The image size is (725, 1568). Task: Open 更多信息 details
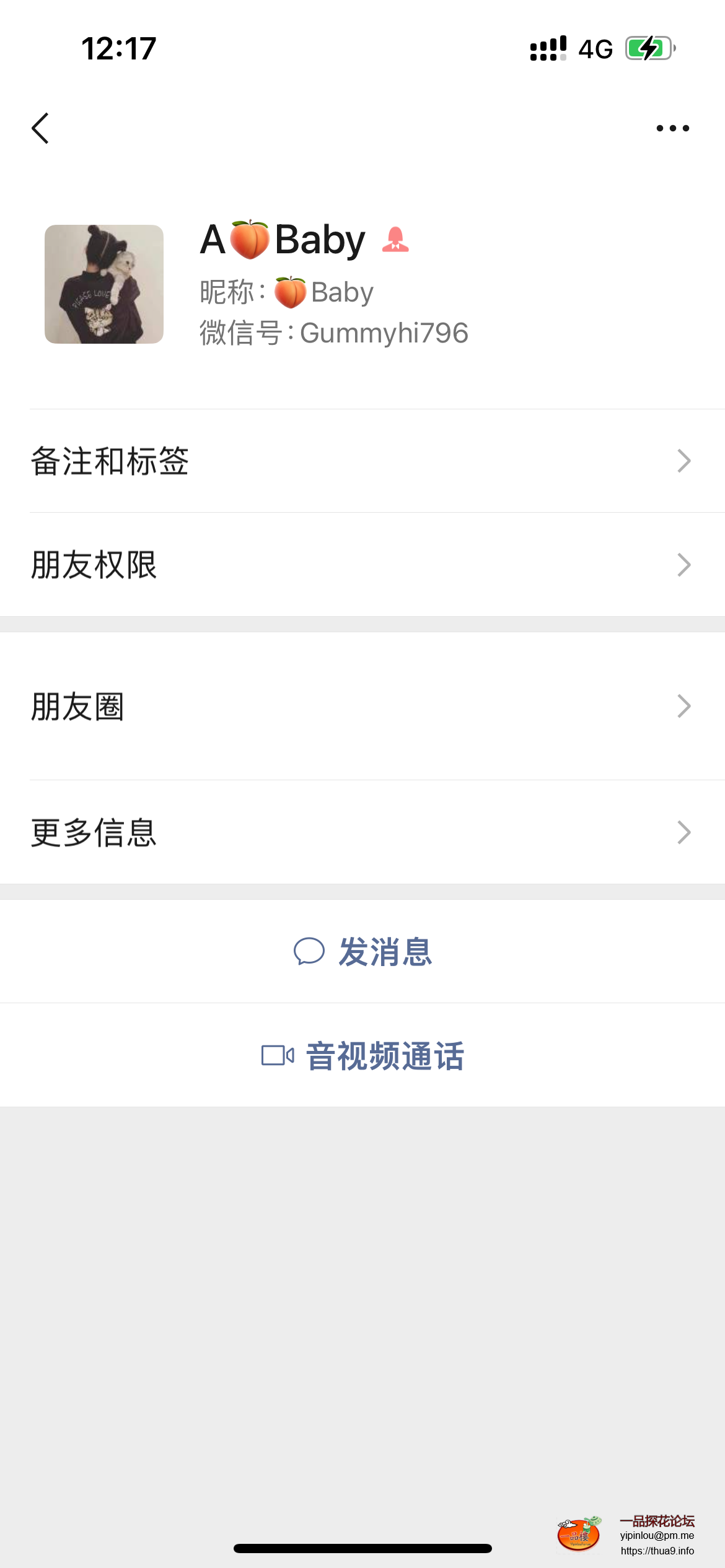(x=362, y=832)
